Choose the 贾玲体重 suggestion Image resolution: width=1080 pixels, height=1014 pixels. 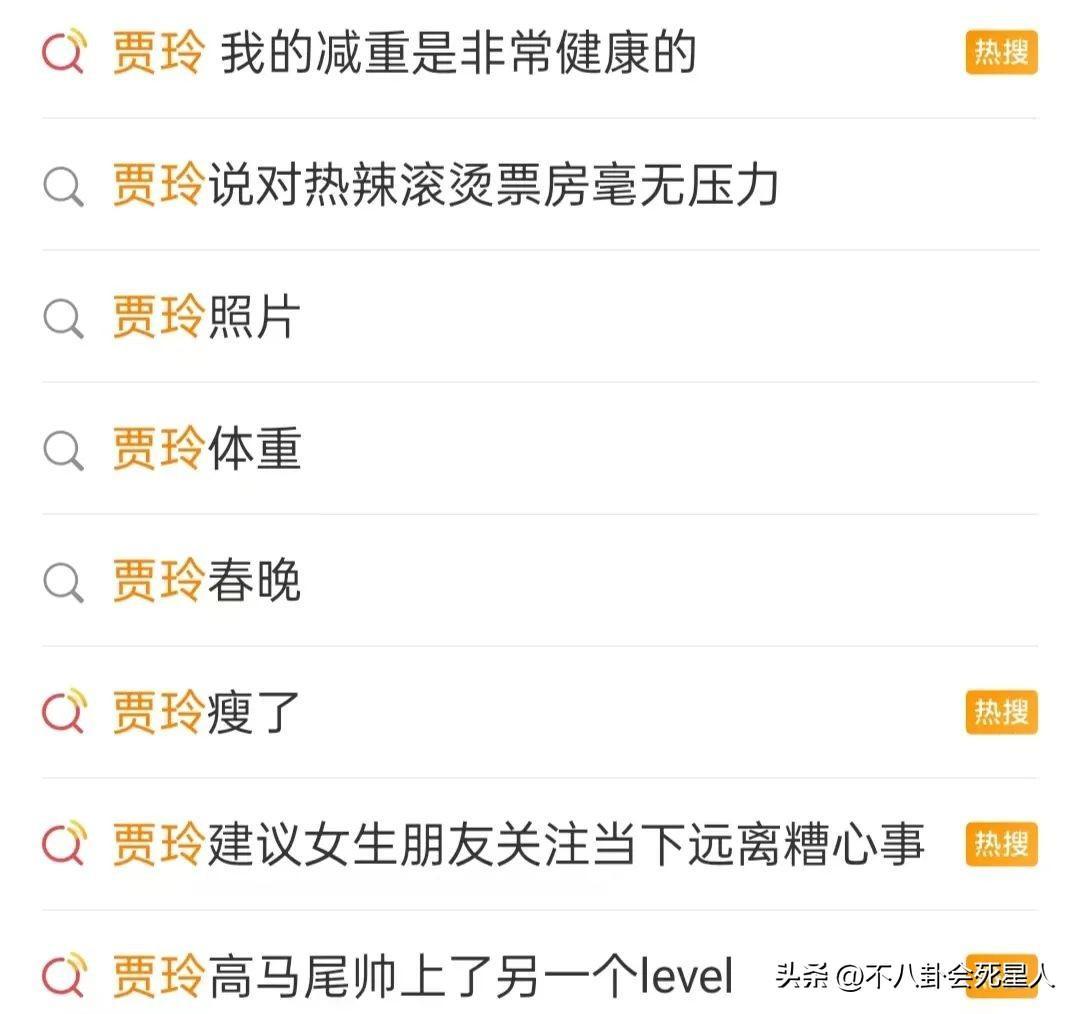[x=206, y=450]
